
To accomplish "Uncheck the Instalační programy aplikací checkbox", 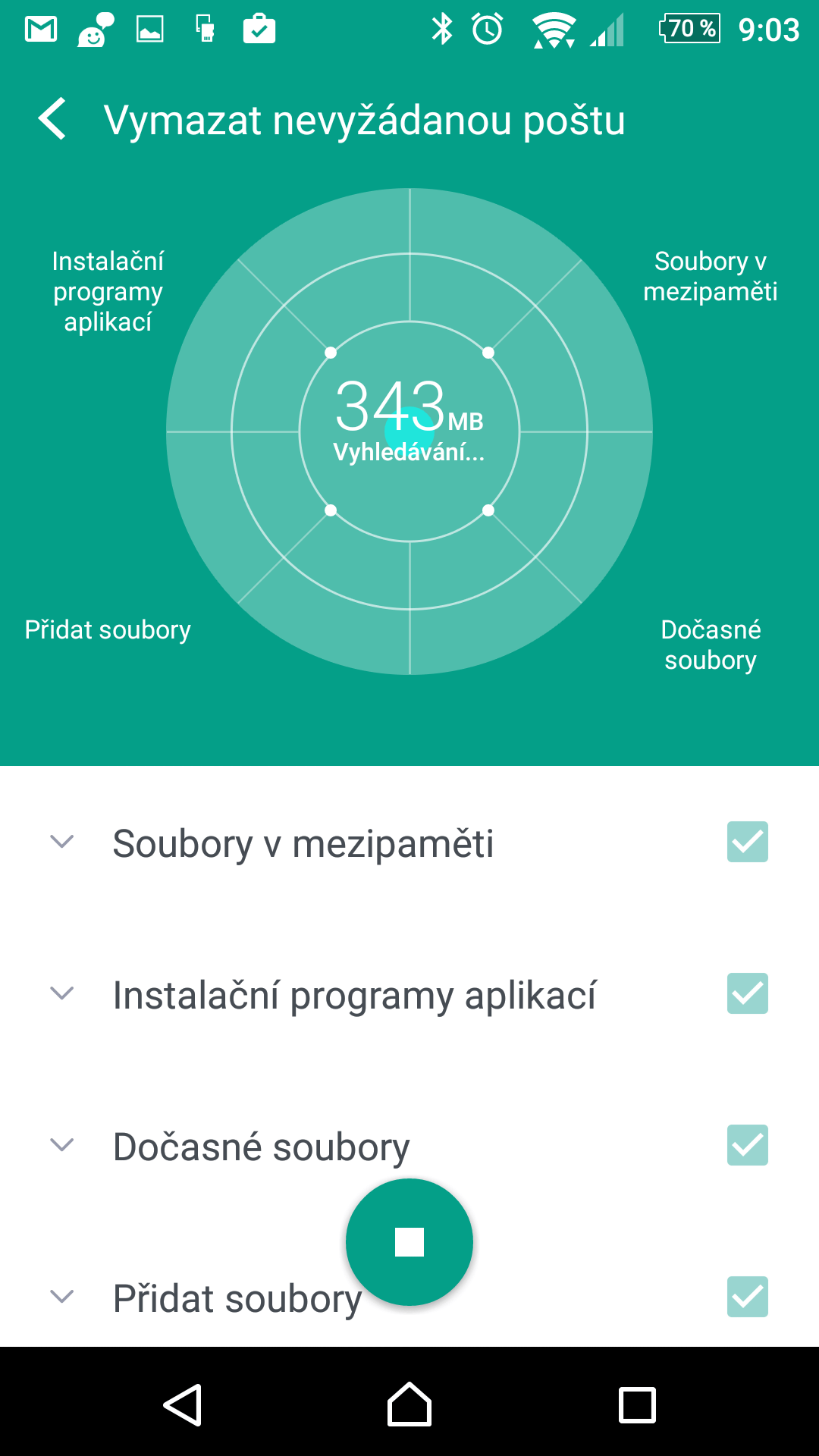I will [x=748, y=993].
